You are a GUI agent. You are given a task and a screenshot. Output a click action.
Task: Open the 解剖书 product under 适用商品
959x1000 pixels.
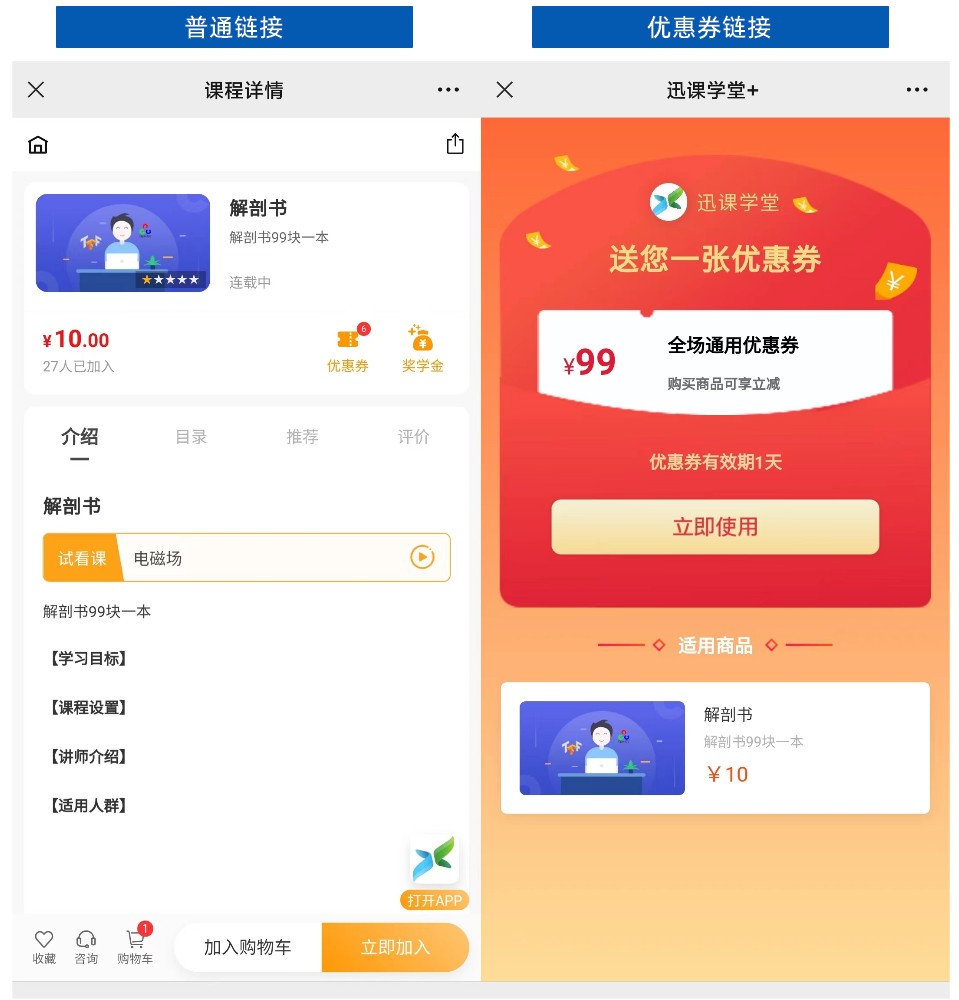[715, 747]
